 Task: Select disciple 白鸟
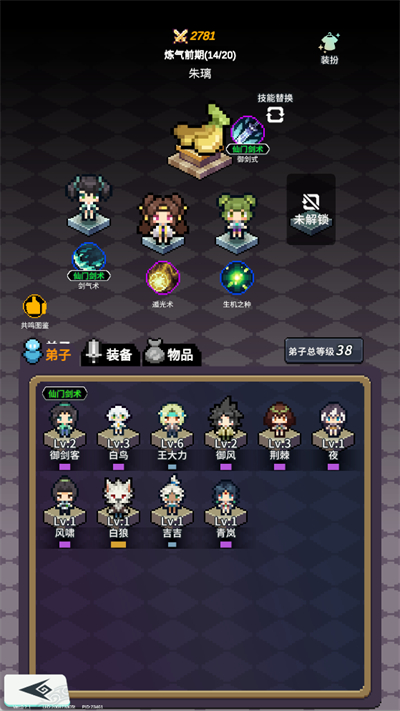[118, 436]
